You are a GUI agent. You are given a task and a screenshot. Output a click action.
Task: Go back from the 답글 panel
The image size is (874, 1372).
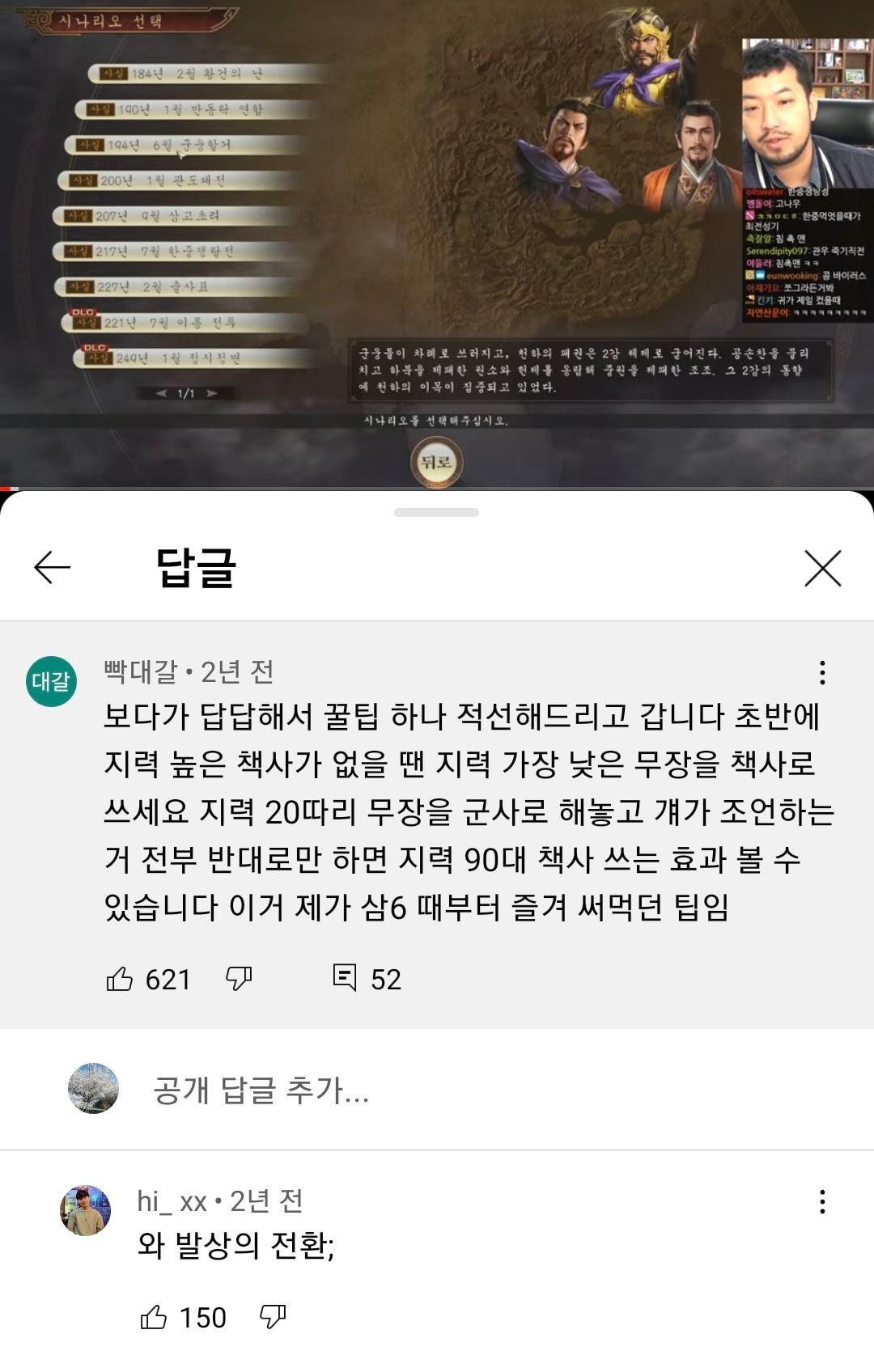(x=53, y=567)
